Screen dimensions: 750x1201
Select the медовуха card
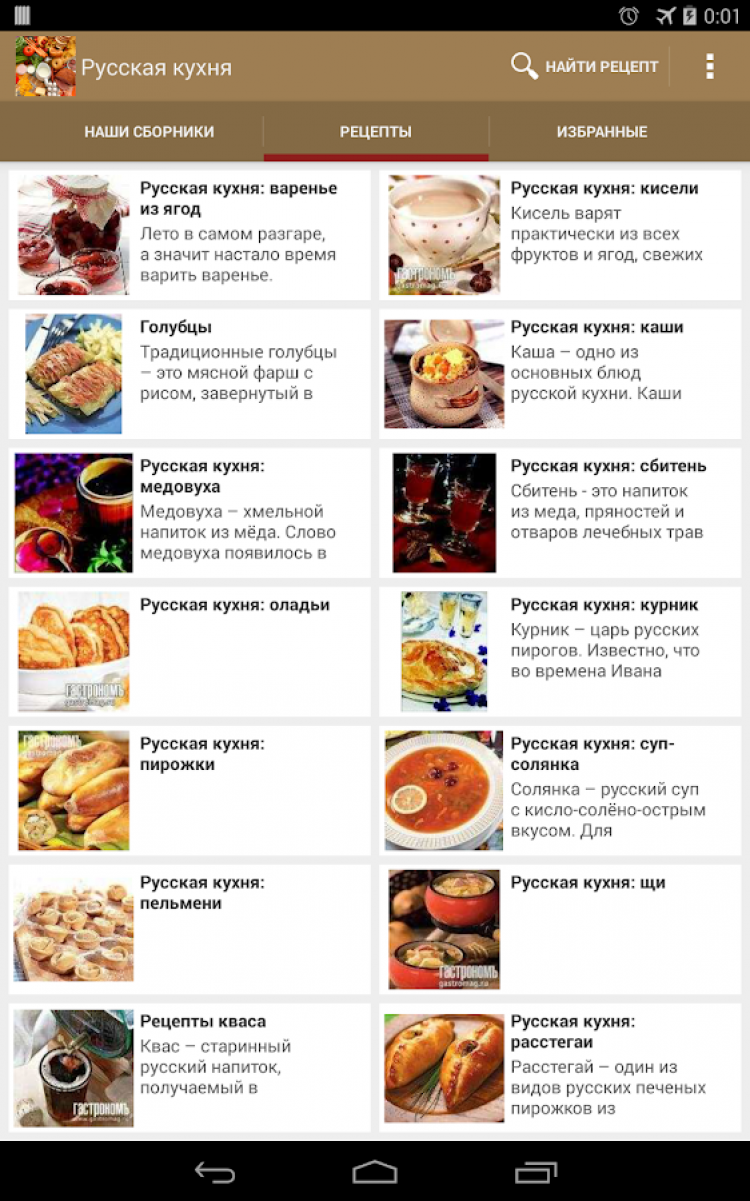coord(189,513)
